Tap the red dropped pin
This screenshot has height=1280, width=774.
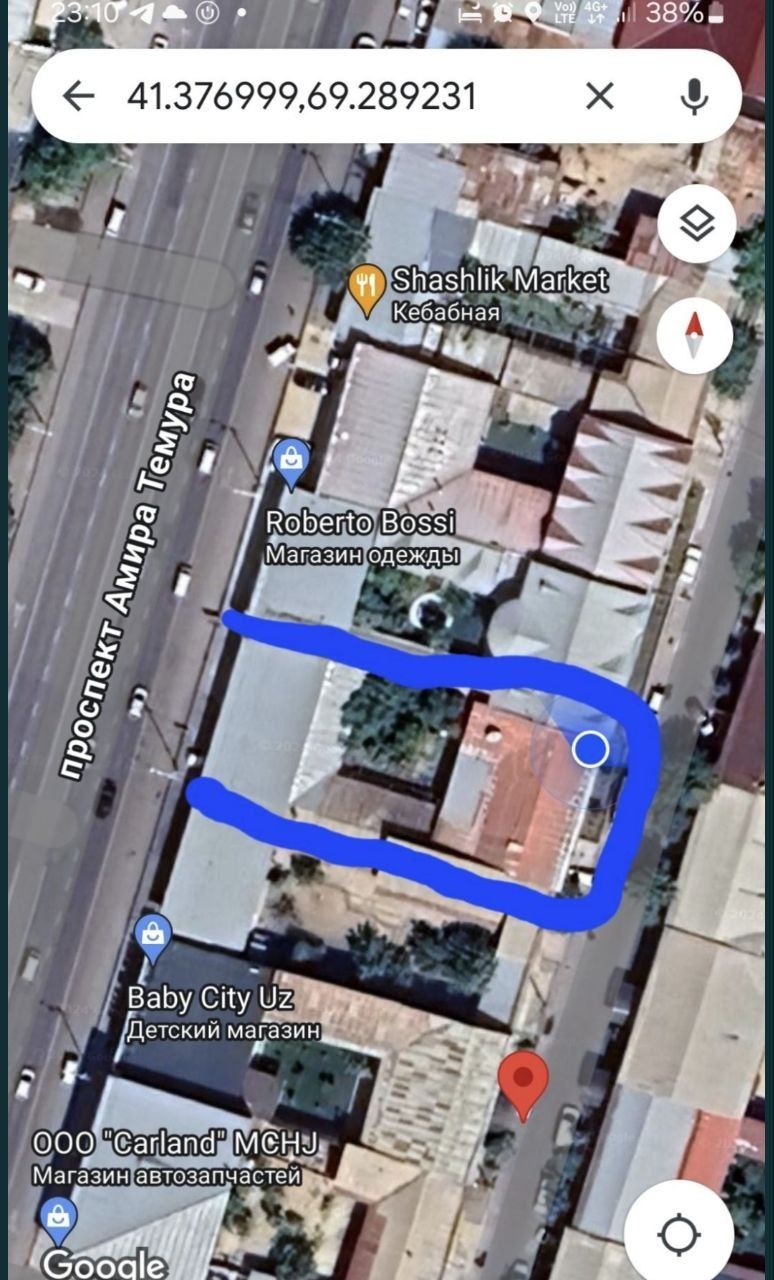(x=522, y=1083)
